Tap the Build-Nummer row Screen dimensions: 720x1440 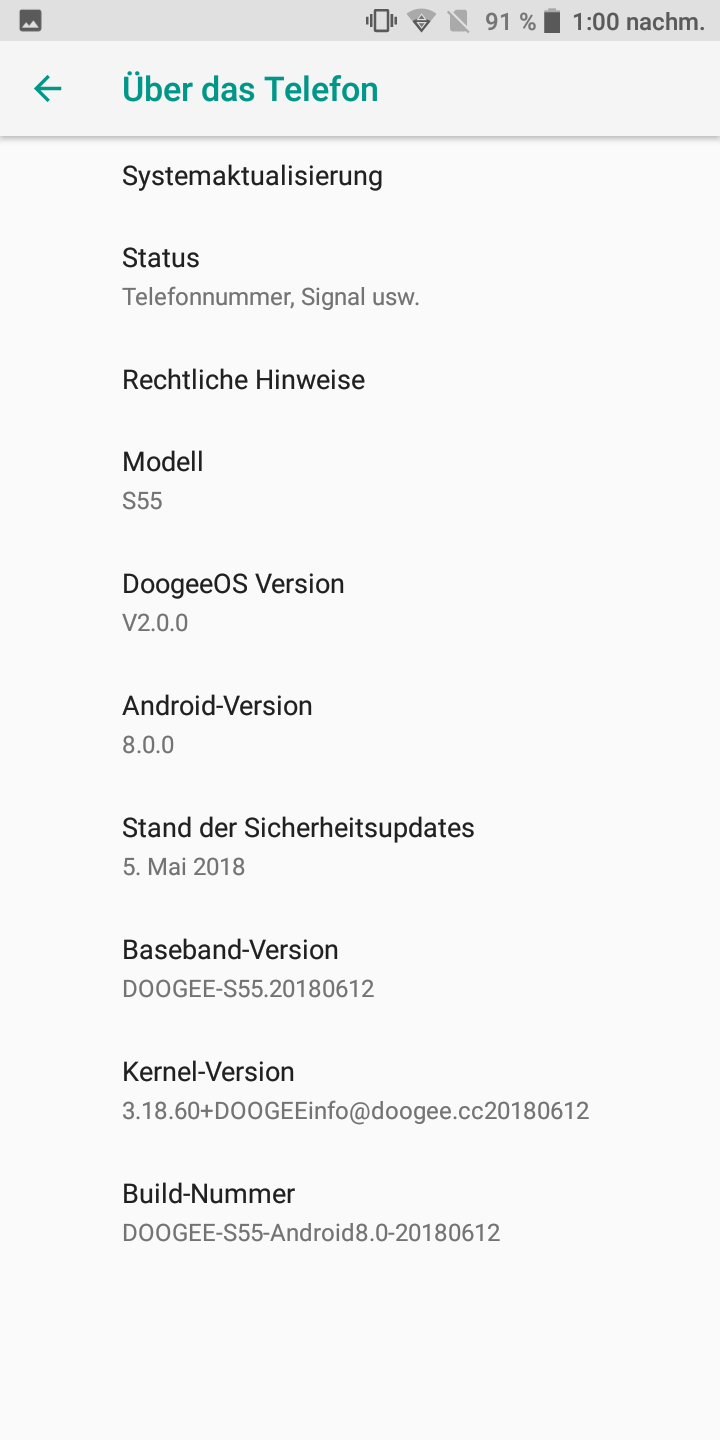[x=360, y=1213]
